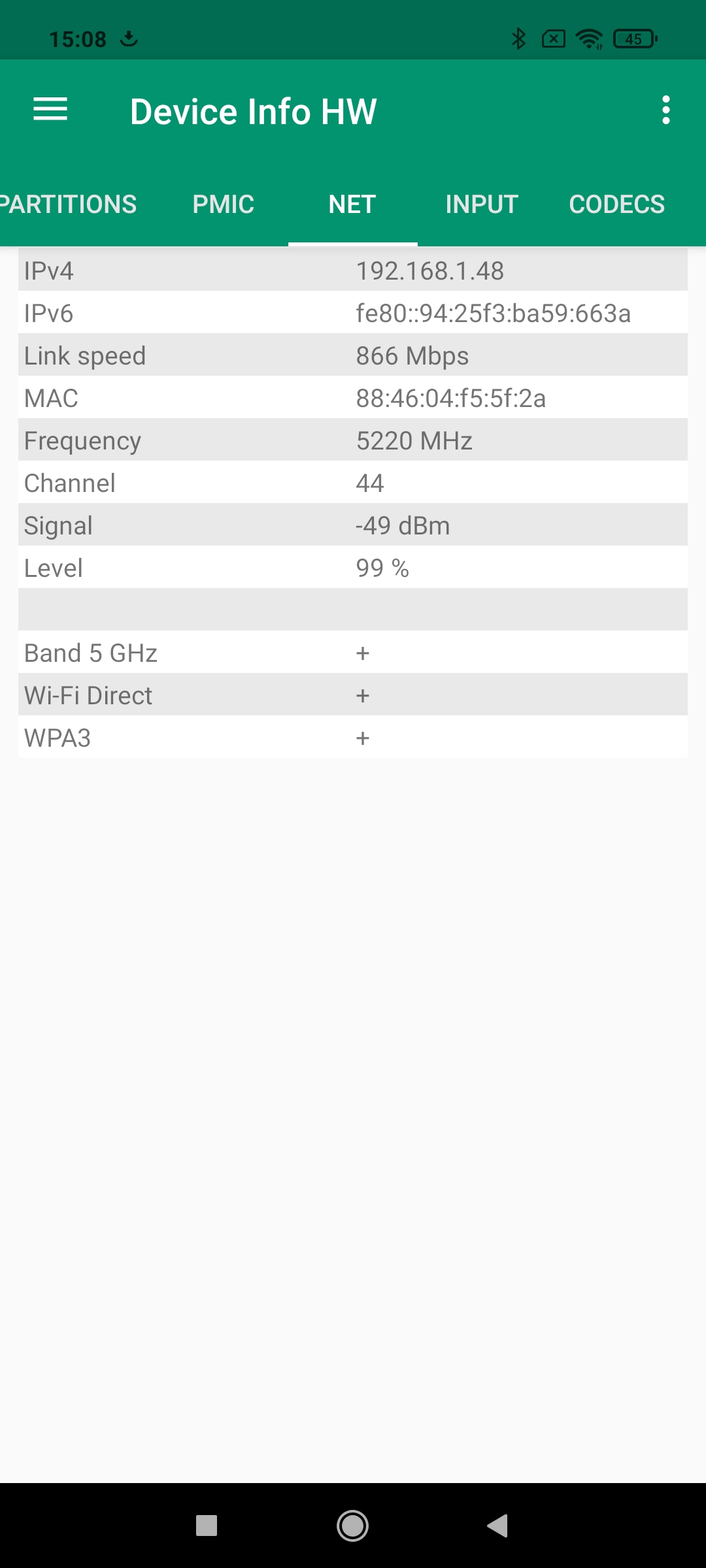The height and width of the screenshot is (1568, 706).
Task: Select the NET tab
Action: [x=352, y=204]
